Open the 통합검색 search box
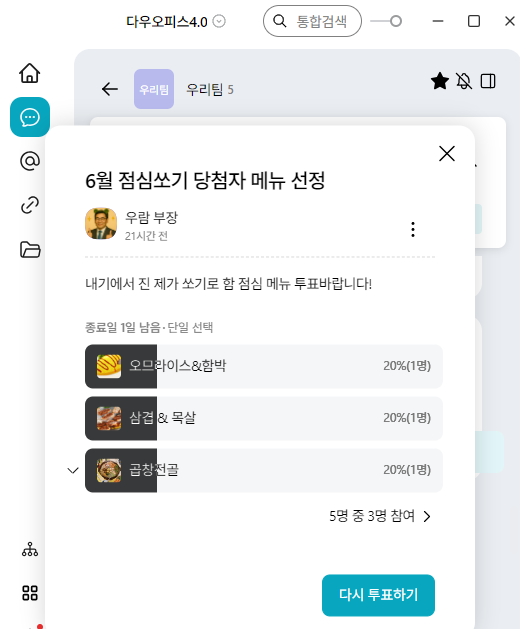Viewport: 520px width, 629px height. pos(312,21)
